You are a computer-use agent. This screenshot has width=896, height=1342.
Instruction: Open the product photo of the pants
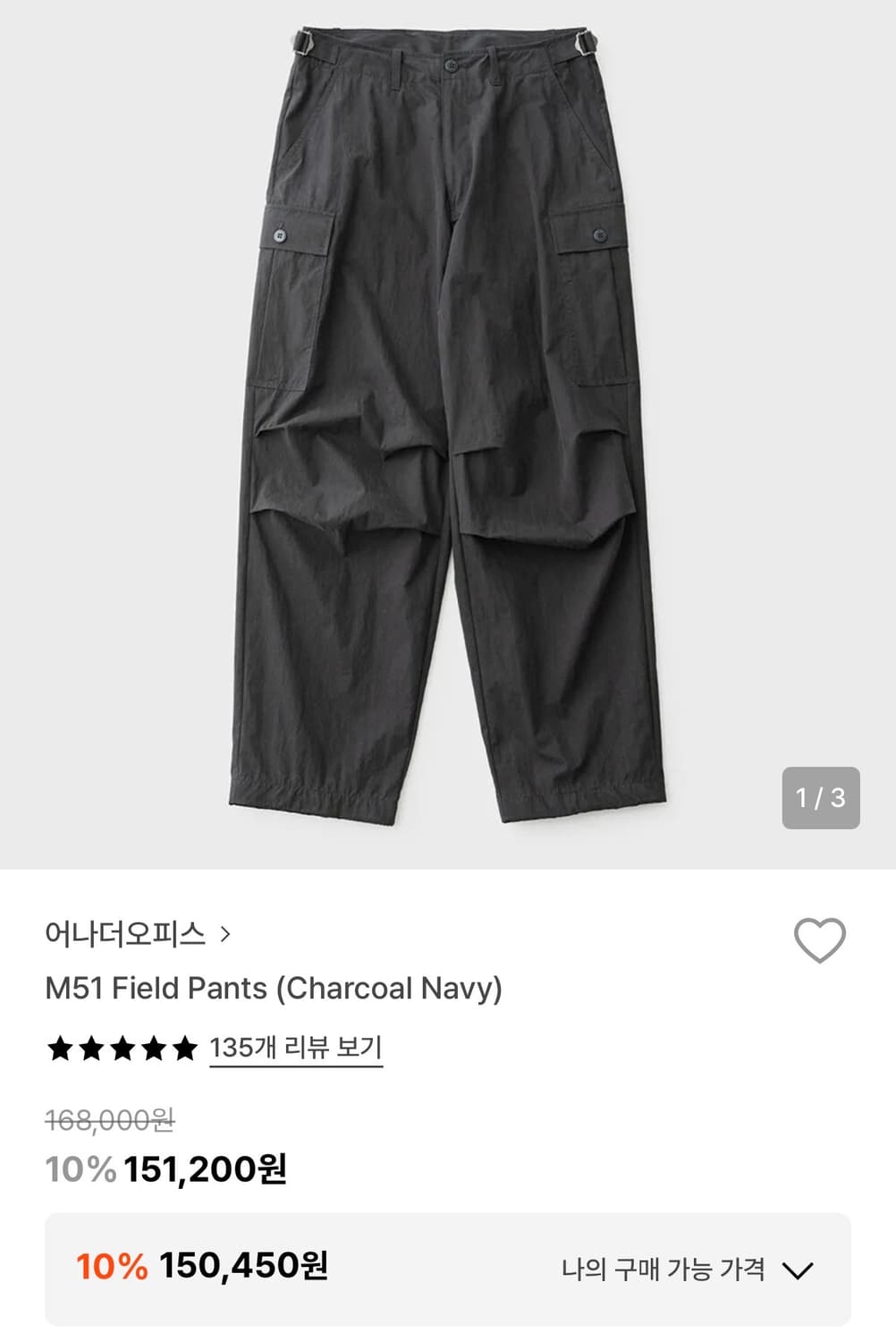(x=447, y=429)
